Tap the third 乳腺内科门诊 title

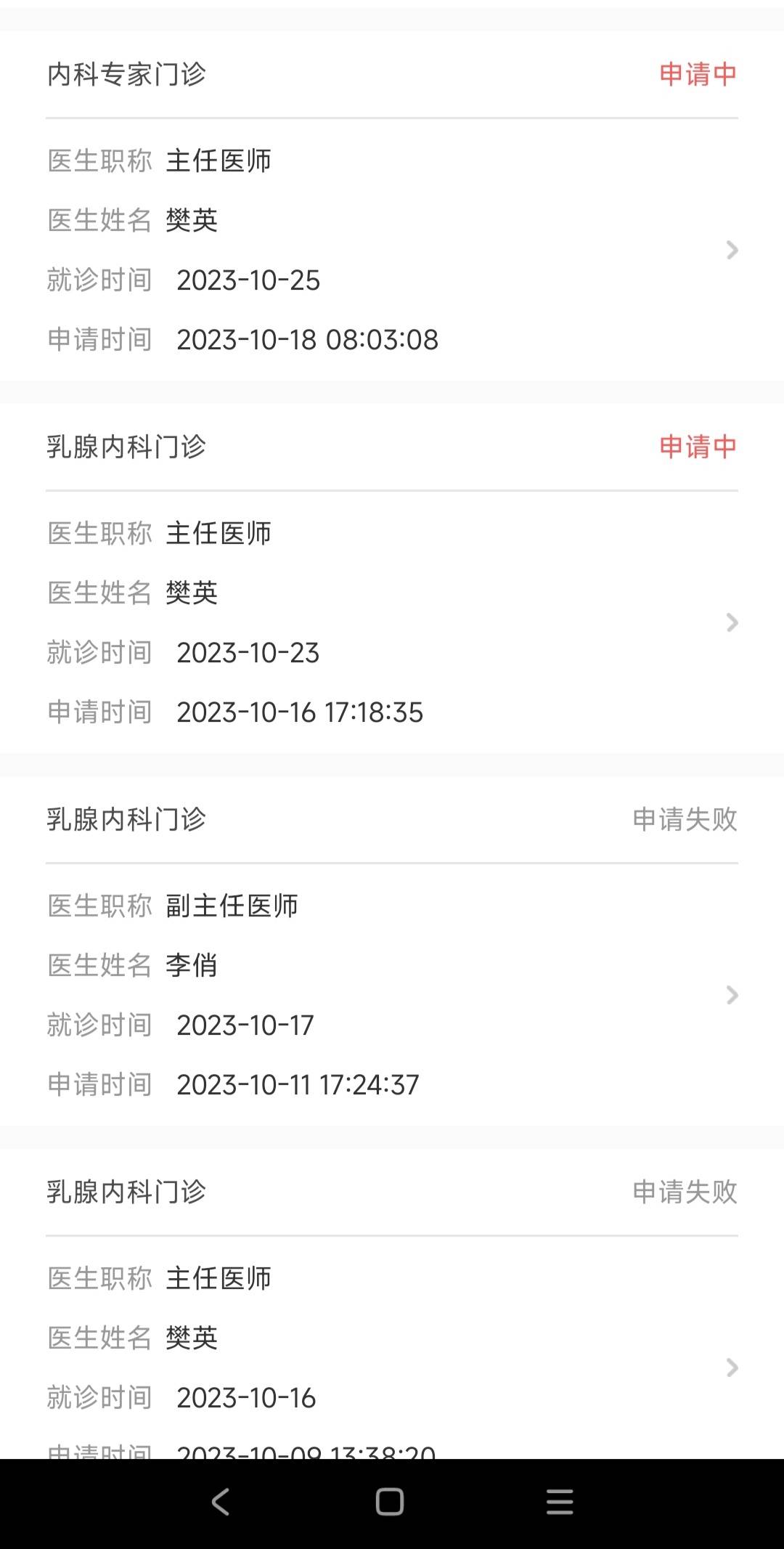pyautogui.click(x=127, y=818)
